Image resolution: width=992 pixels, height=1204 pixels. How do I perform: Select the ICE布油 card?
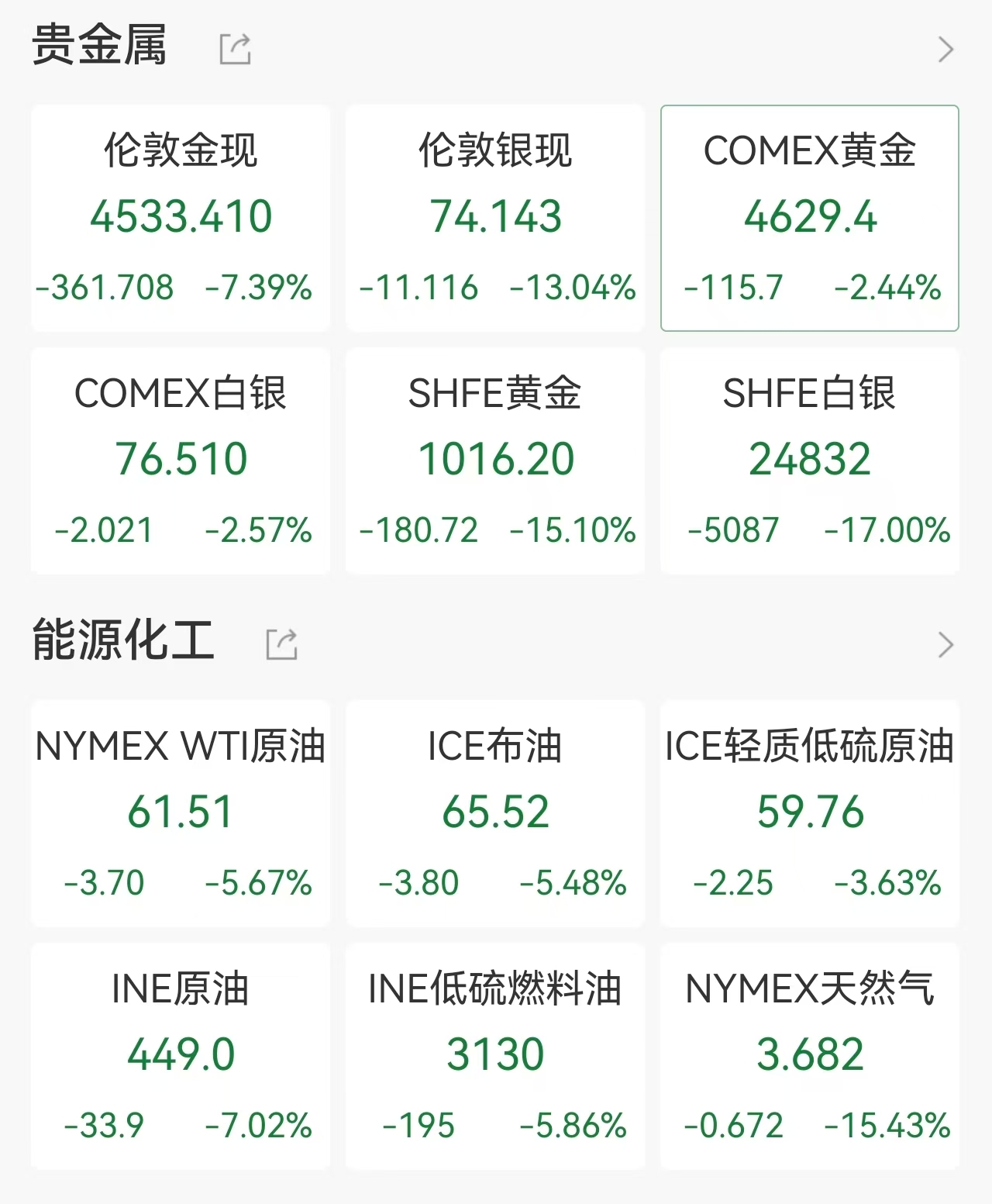click(495, 810)
